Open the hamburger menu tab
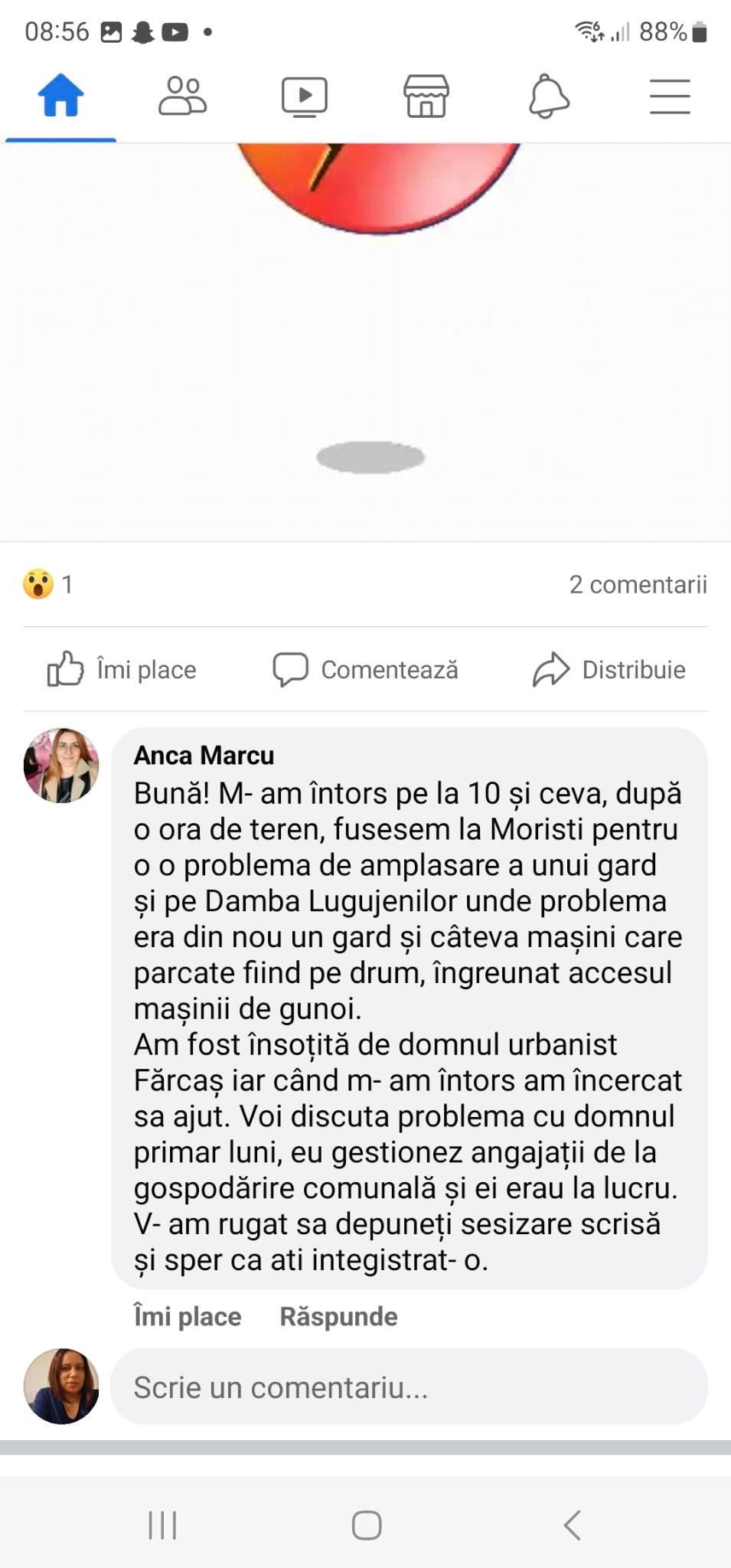The height and width of the screenshot is (1568, 731). (670, 96)
